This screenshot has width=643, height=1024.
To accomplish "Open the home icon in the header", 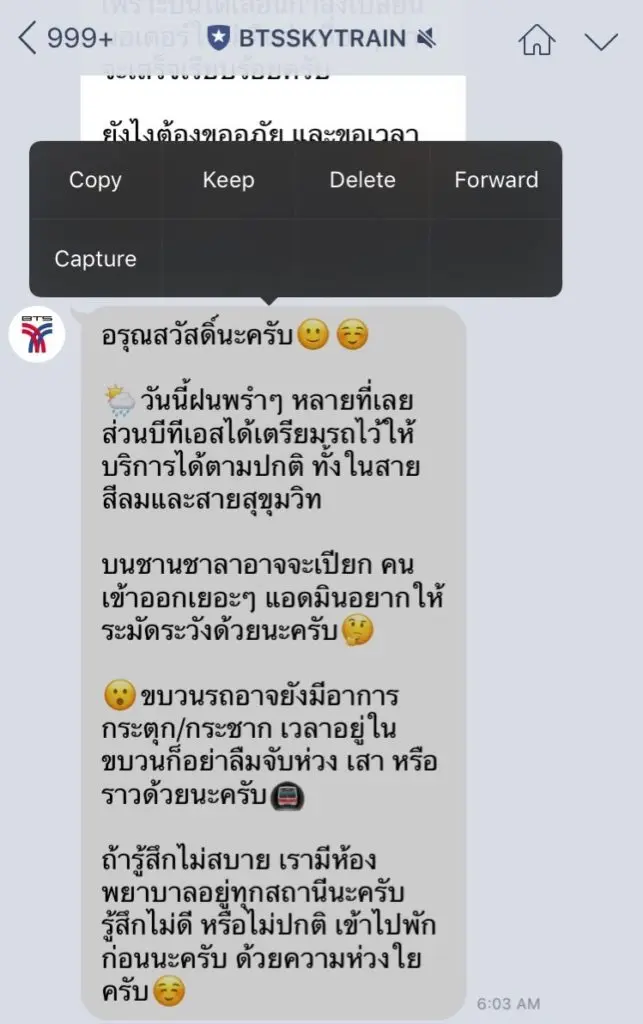I will click(x=537, y=40).
